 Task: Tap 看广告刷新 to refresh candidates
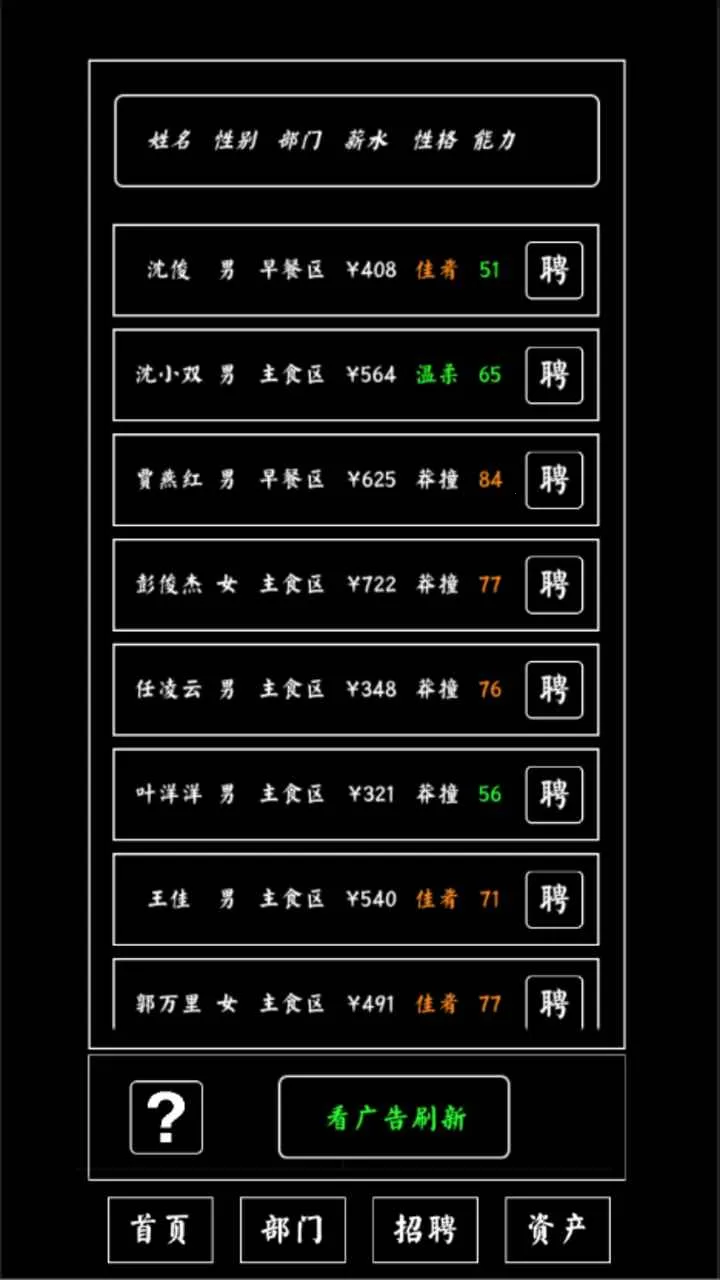tap(393, 1117)
